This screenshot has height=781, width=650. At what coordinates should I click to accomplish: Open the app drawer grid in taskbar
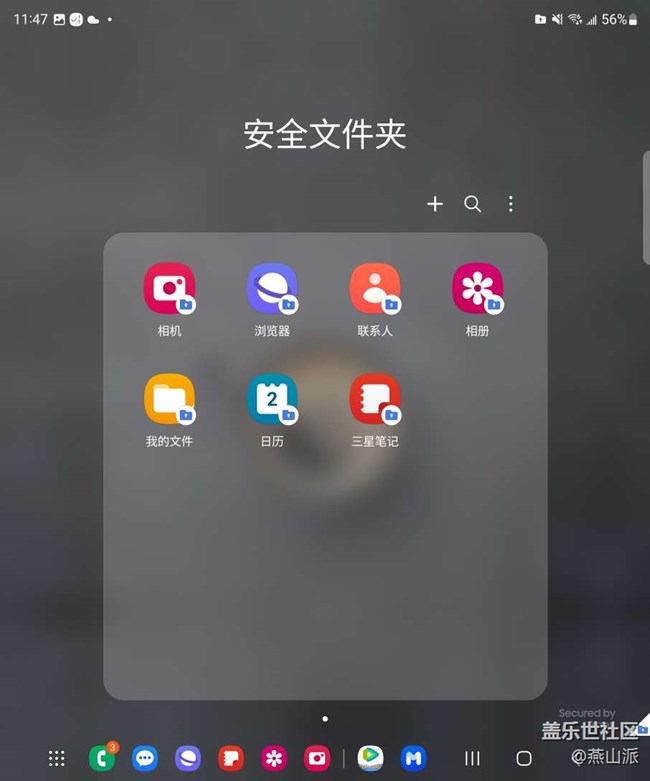click(x=57, y=758)
